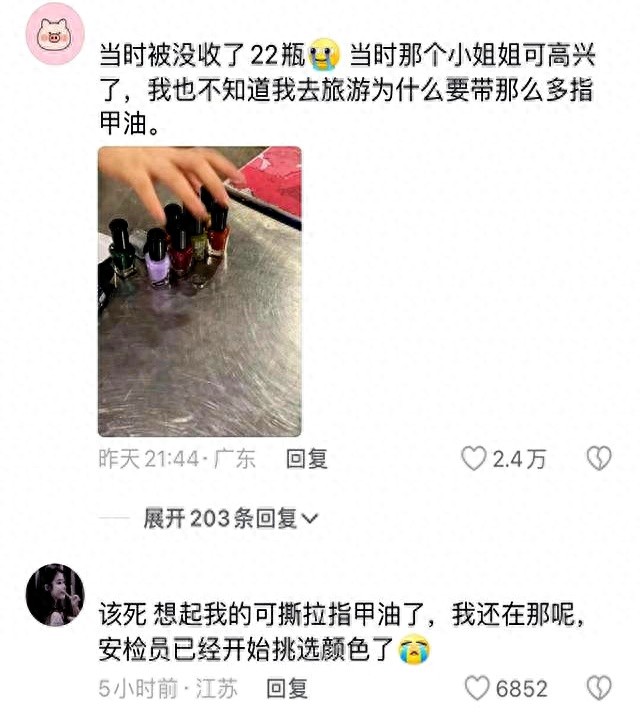The width and height of the screenshot is (640, 722).
Task: Dislike the comment from 广东
Action: [598, 459]
